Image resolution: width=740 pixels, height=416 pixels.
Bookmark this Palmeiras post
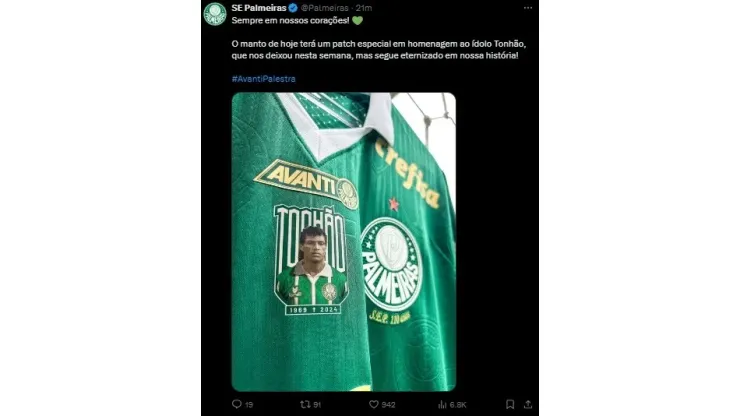[509, 404]
